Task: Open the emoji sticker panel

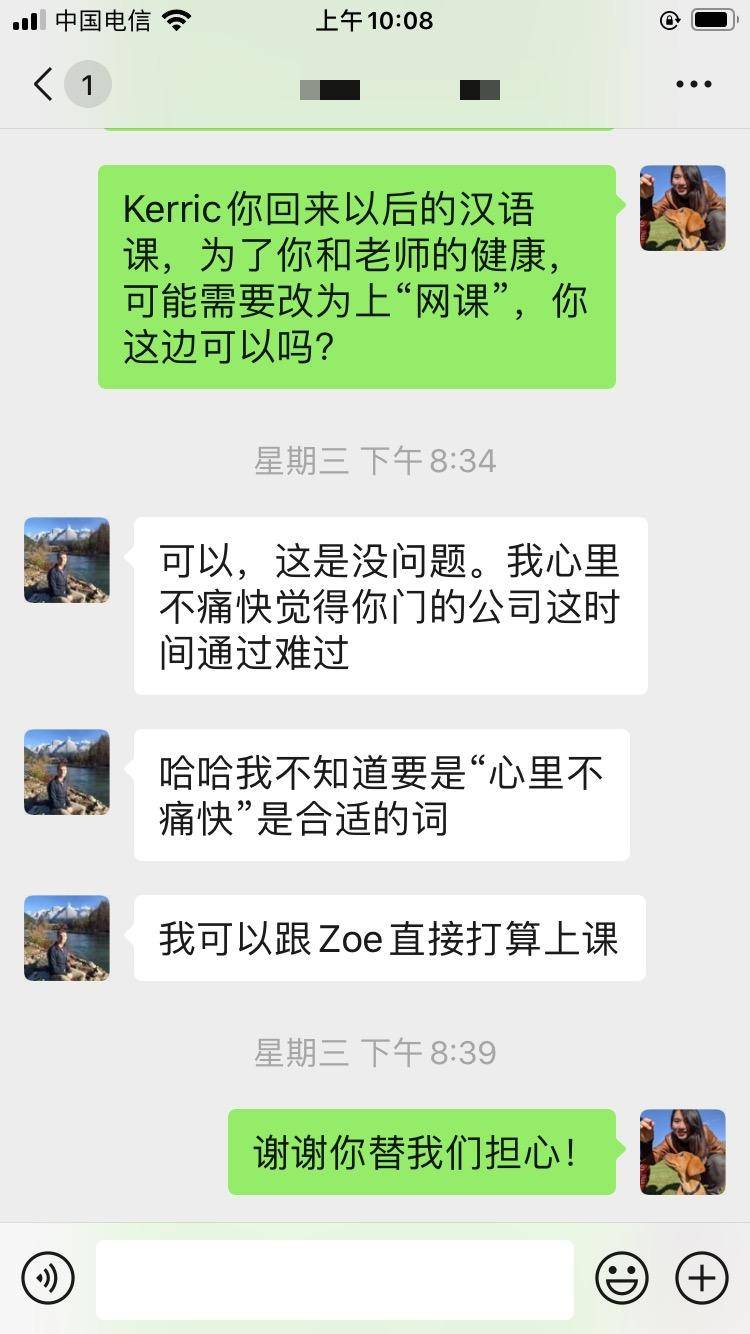Action: pos(622,1278)
